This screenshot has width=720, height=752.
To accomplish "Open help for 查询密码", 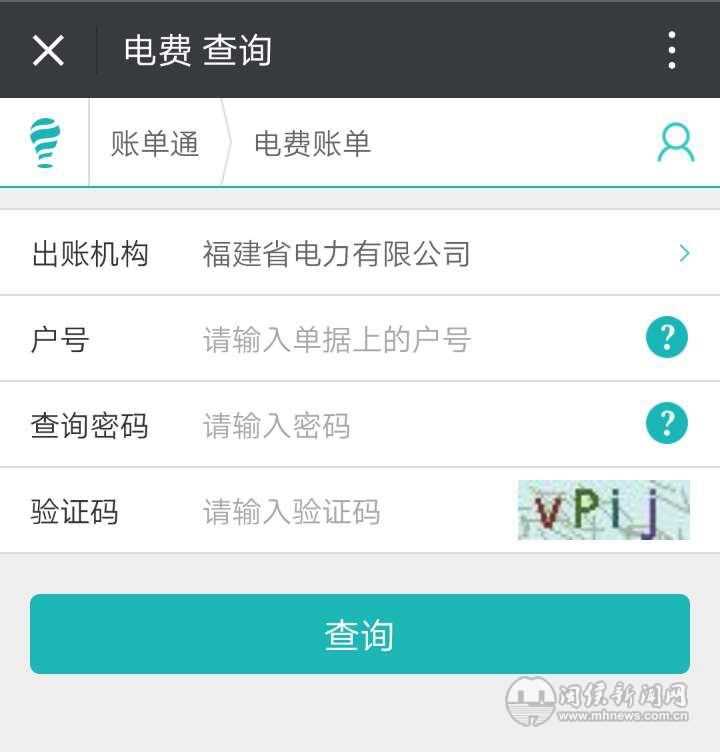I will point(667,424).
